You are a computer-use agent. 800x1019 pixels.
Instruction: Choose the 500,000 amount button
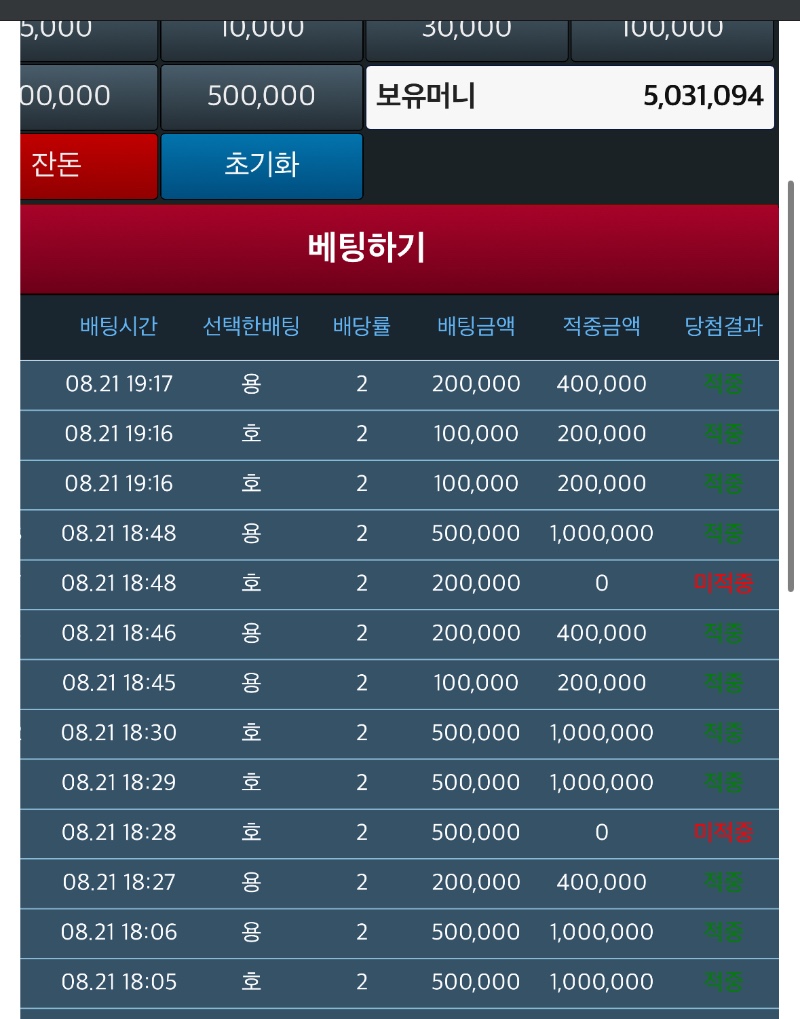[261, 97]
